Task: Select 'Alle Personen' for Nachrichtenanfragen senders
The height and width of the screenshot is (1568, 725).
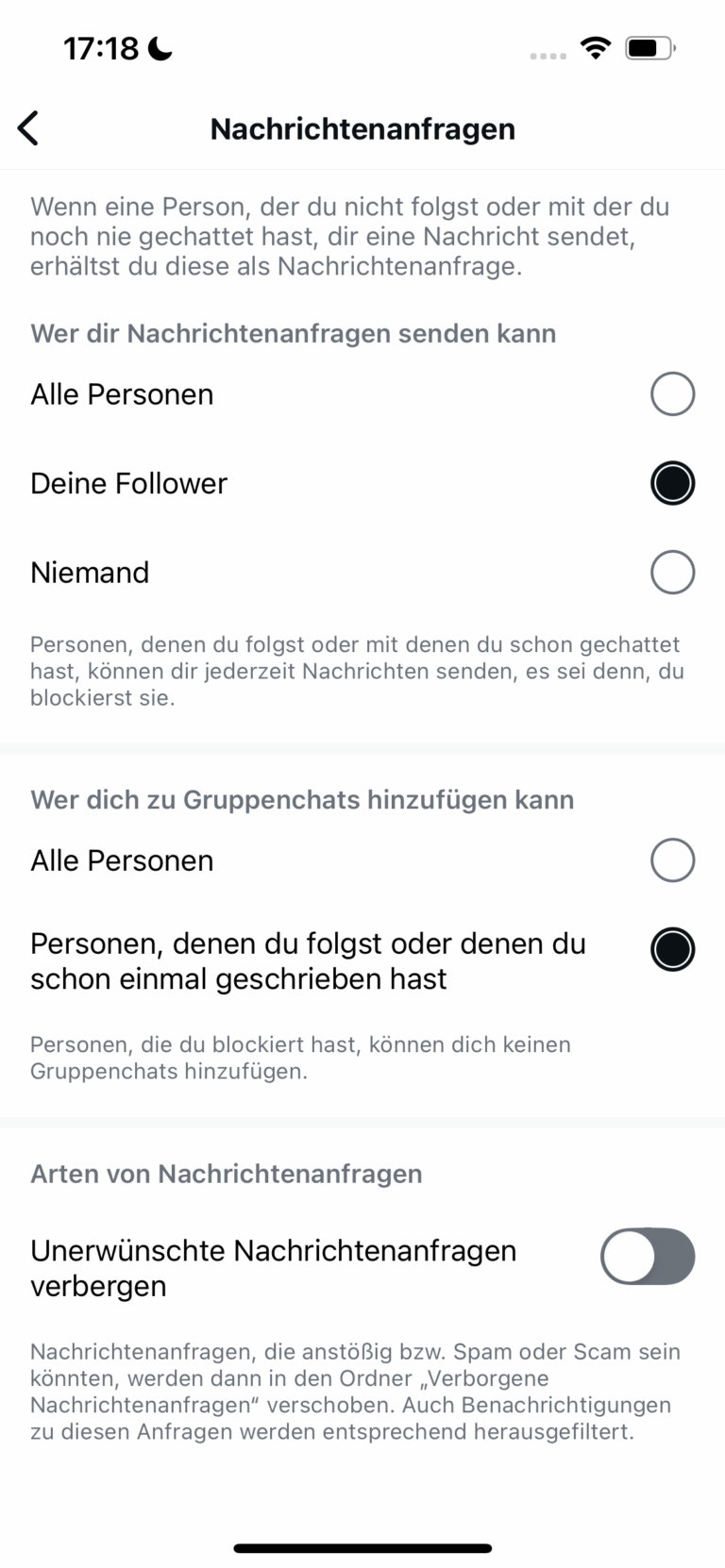Action: [672, 393]
